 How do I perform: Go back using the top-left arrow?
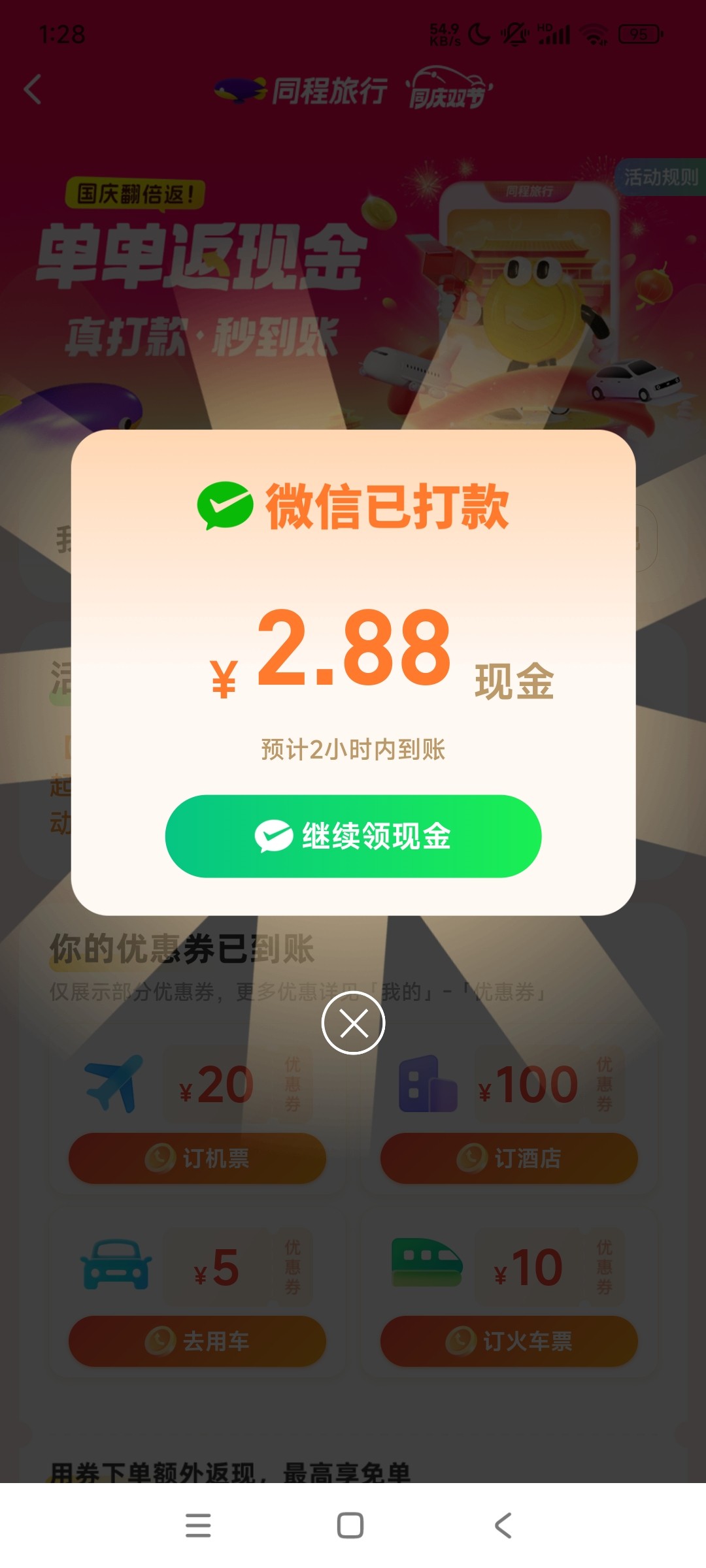pos(33,90)
